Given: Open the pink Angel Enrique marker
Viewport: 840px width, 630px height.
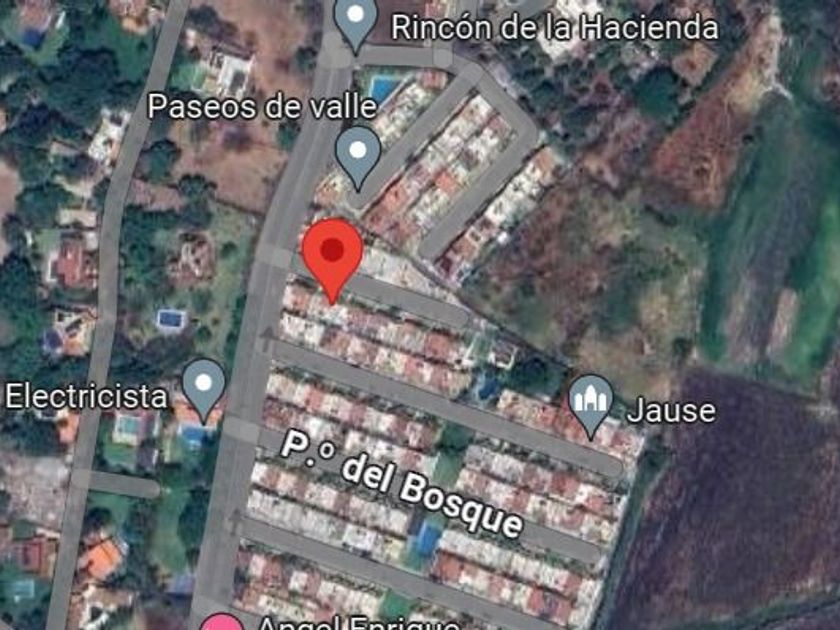Looking at the screenshot, I should pyautogui.click(x=222, y=622).
